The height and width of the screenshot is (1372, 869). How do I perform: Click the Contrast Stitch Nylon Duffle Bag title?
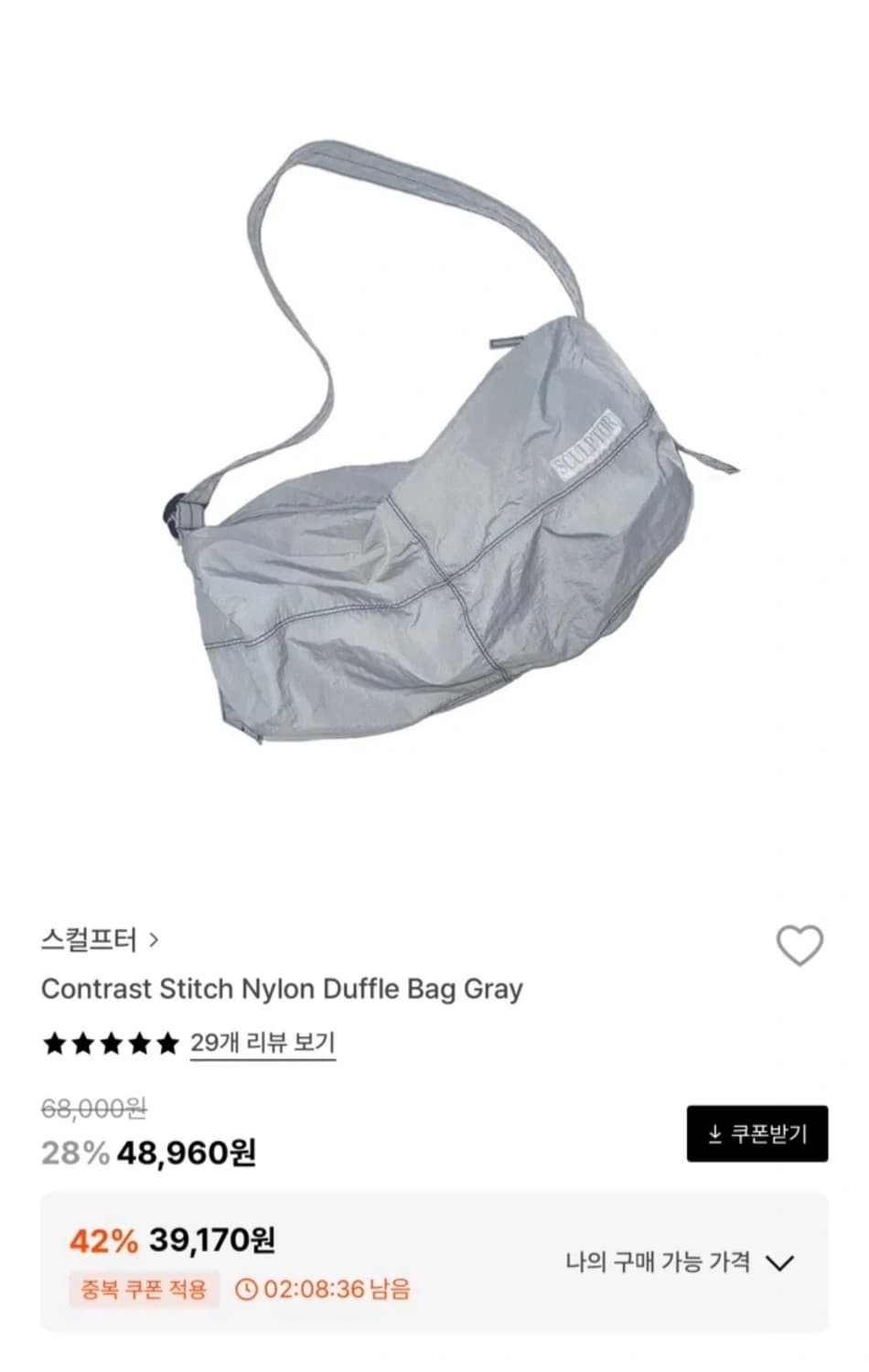click(282, 989)
